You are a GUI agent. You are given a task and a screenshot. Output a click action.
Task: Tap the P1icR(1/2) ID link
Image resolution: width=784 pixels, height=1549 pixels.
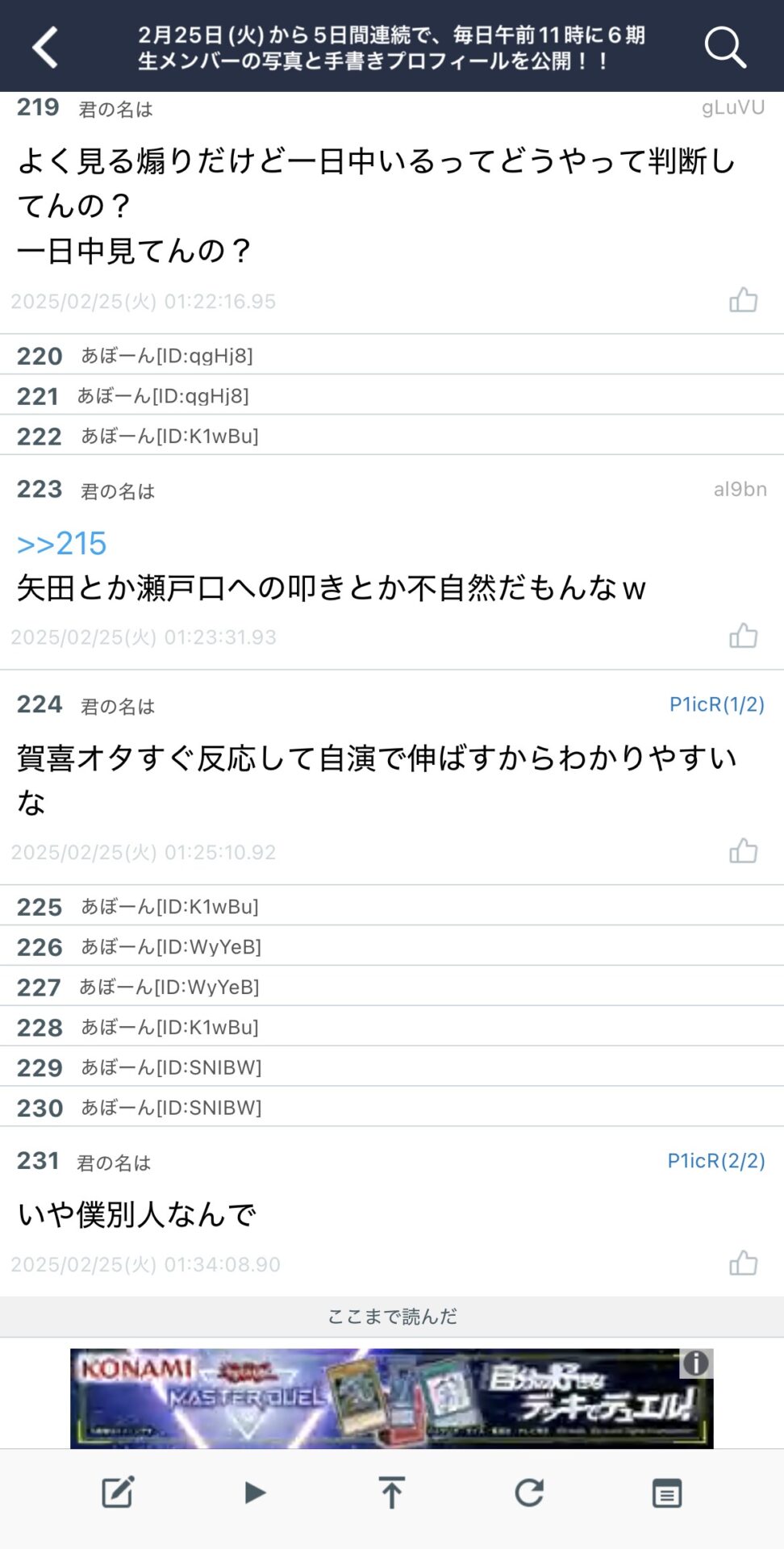coord(717,704)
